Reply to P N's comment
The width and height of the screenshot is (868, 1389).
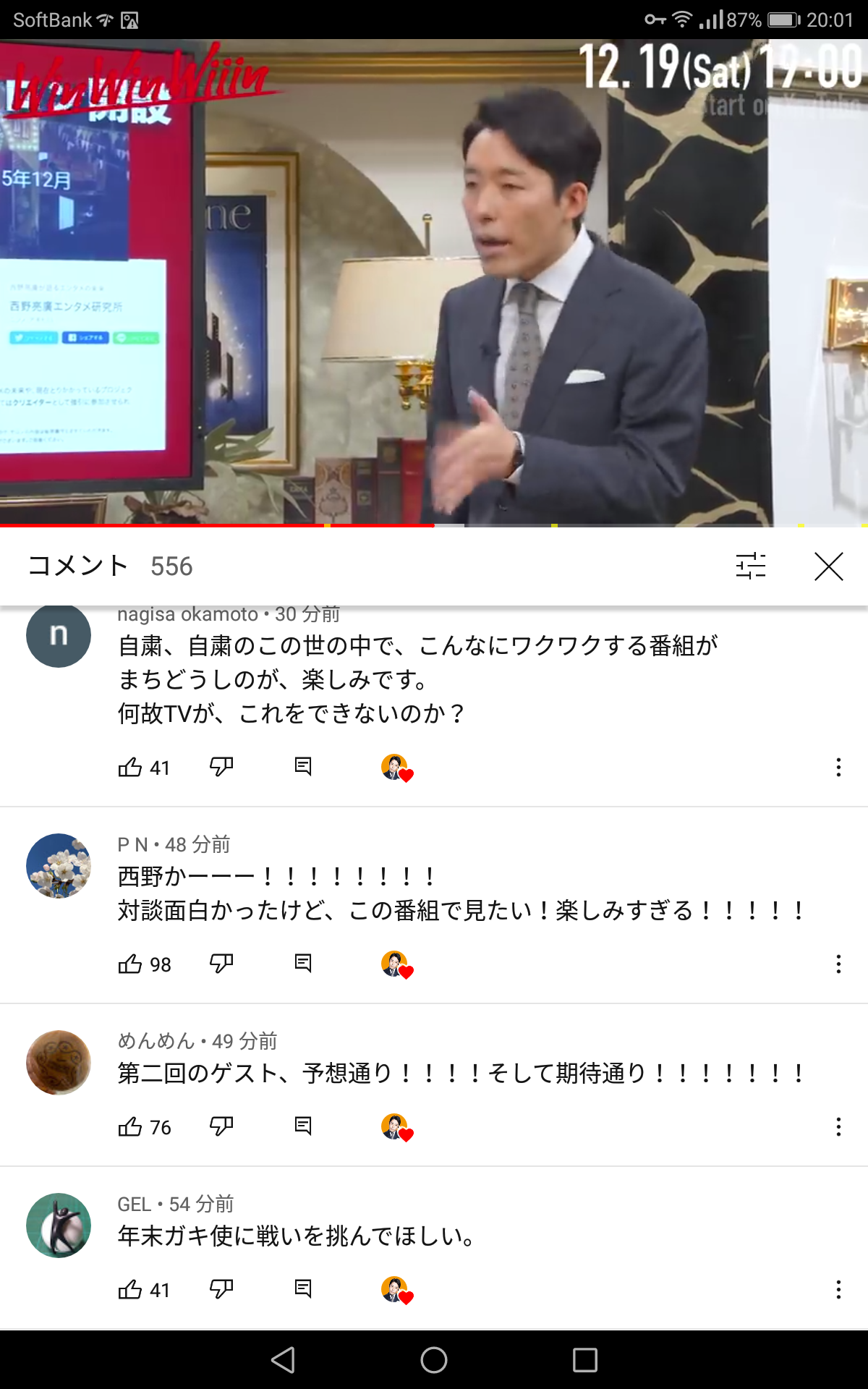coord(303,964)
